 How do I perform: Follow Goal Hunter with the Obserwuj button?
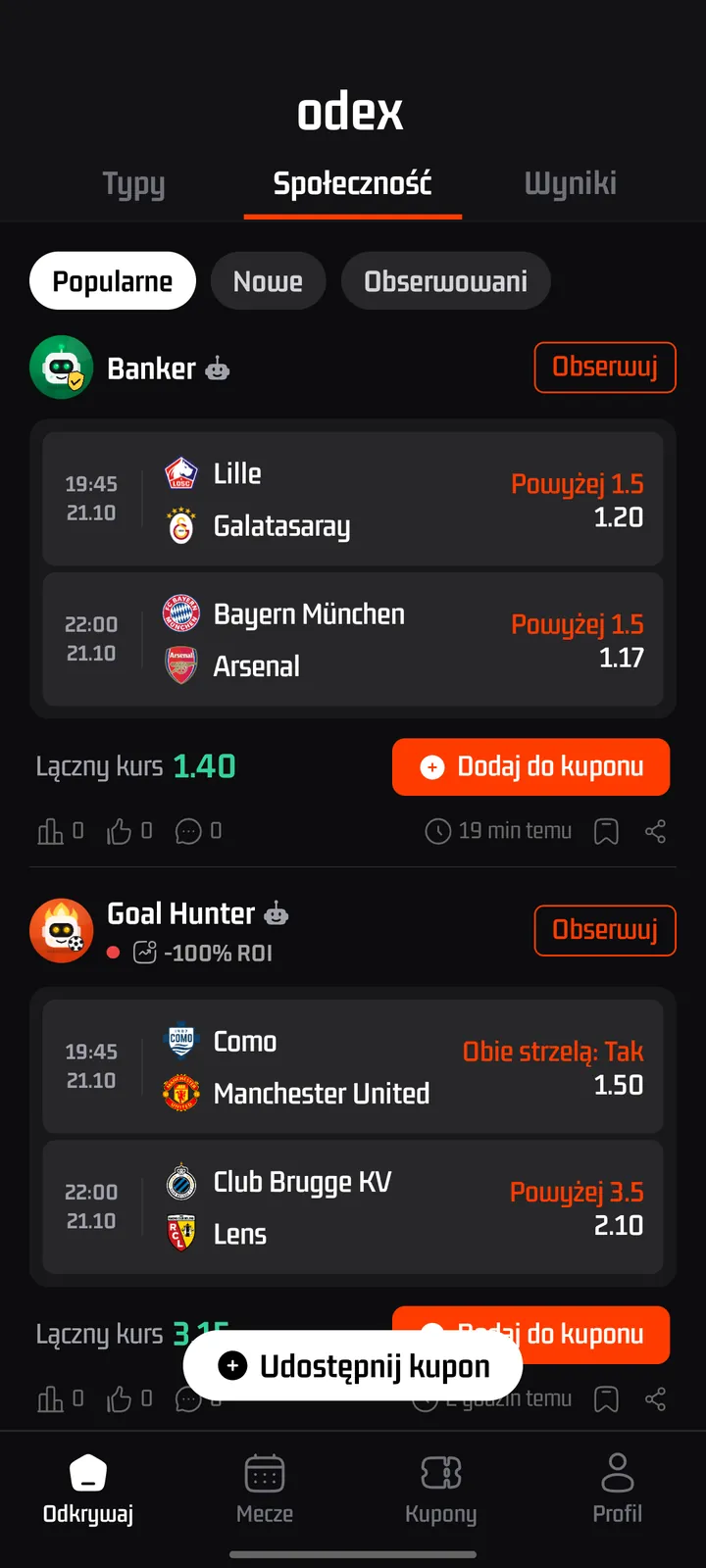click(605, 930)
